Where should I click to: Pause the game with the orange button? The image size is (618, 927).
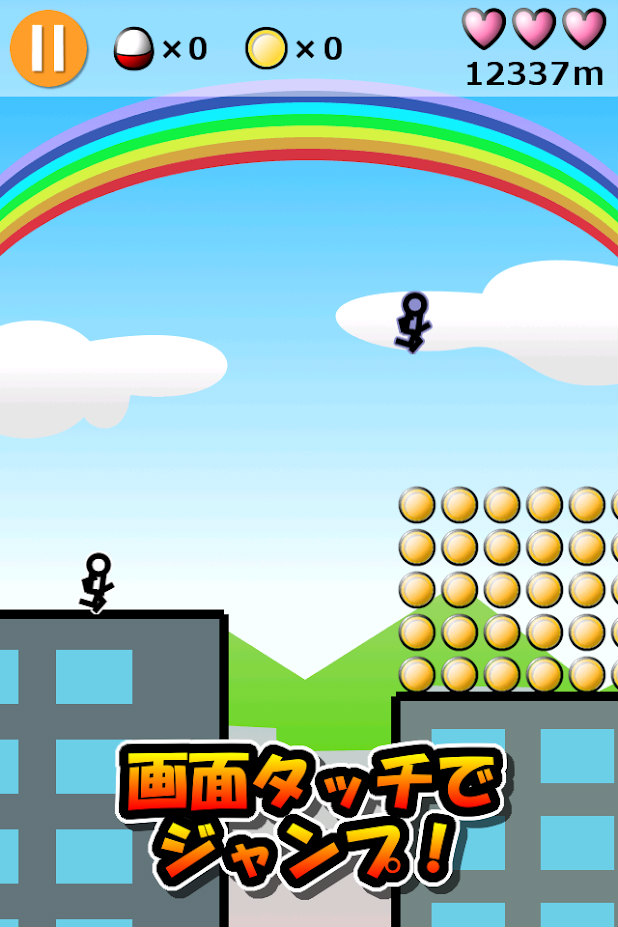(48, 47)
